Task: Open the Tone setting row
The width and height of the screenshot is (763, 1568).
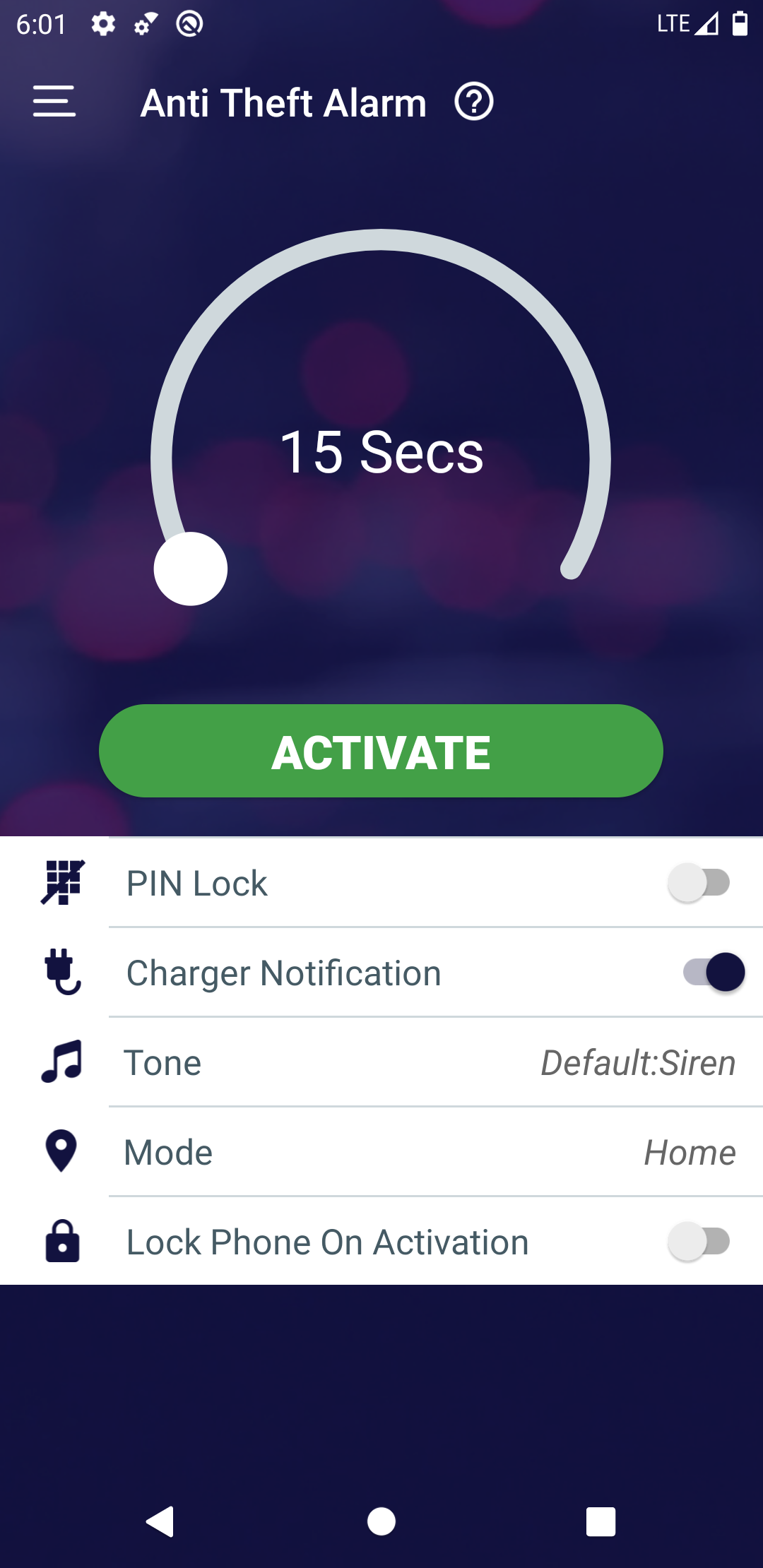Action: click(381, 1062)
